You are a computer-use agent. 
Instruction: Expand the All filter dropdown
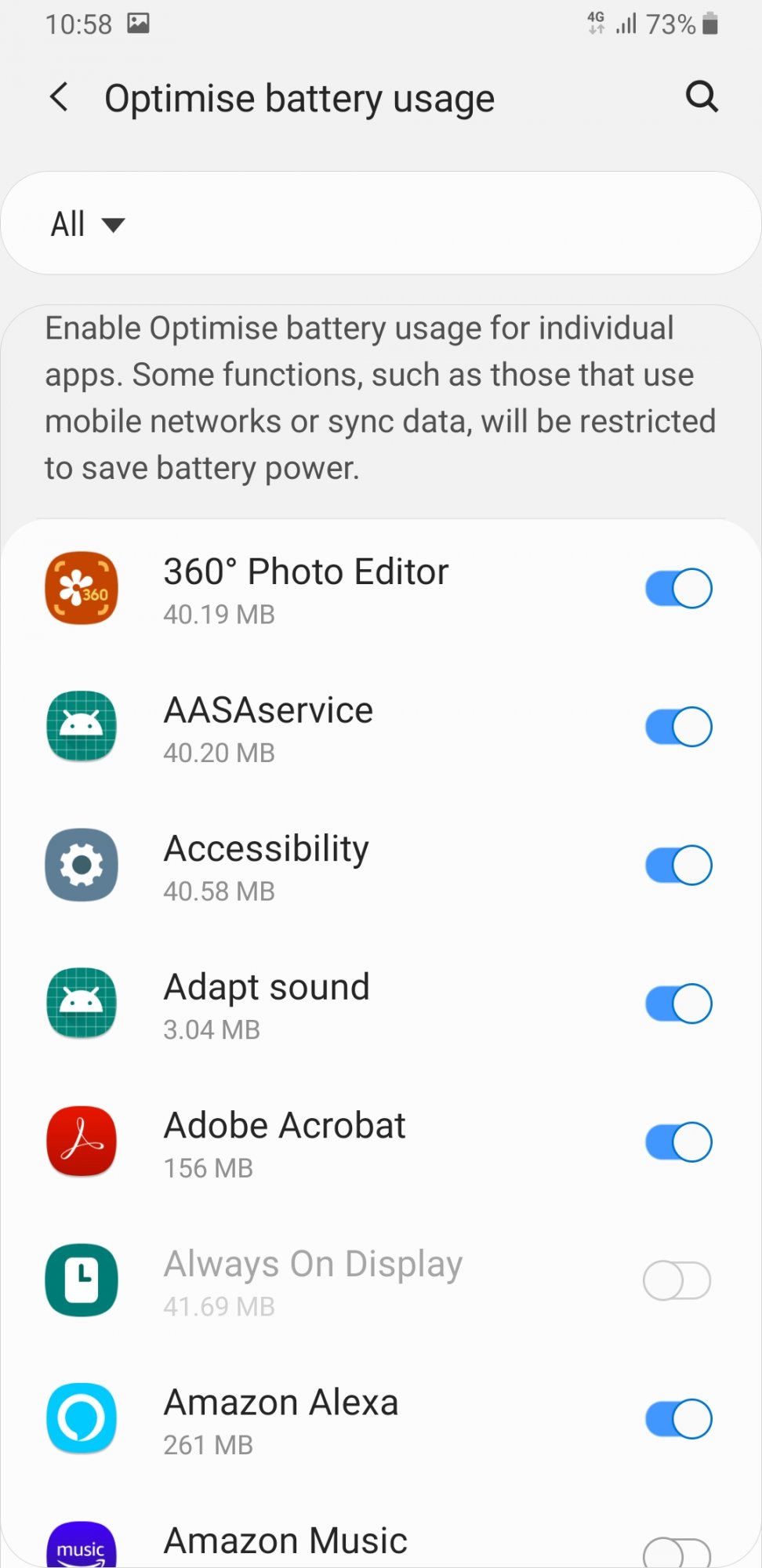(x=88, y=224)
